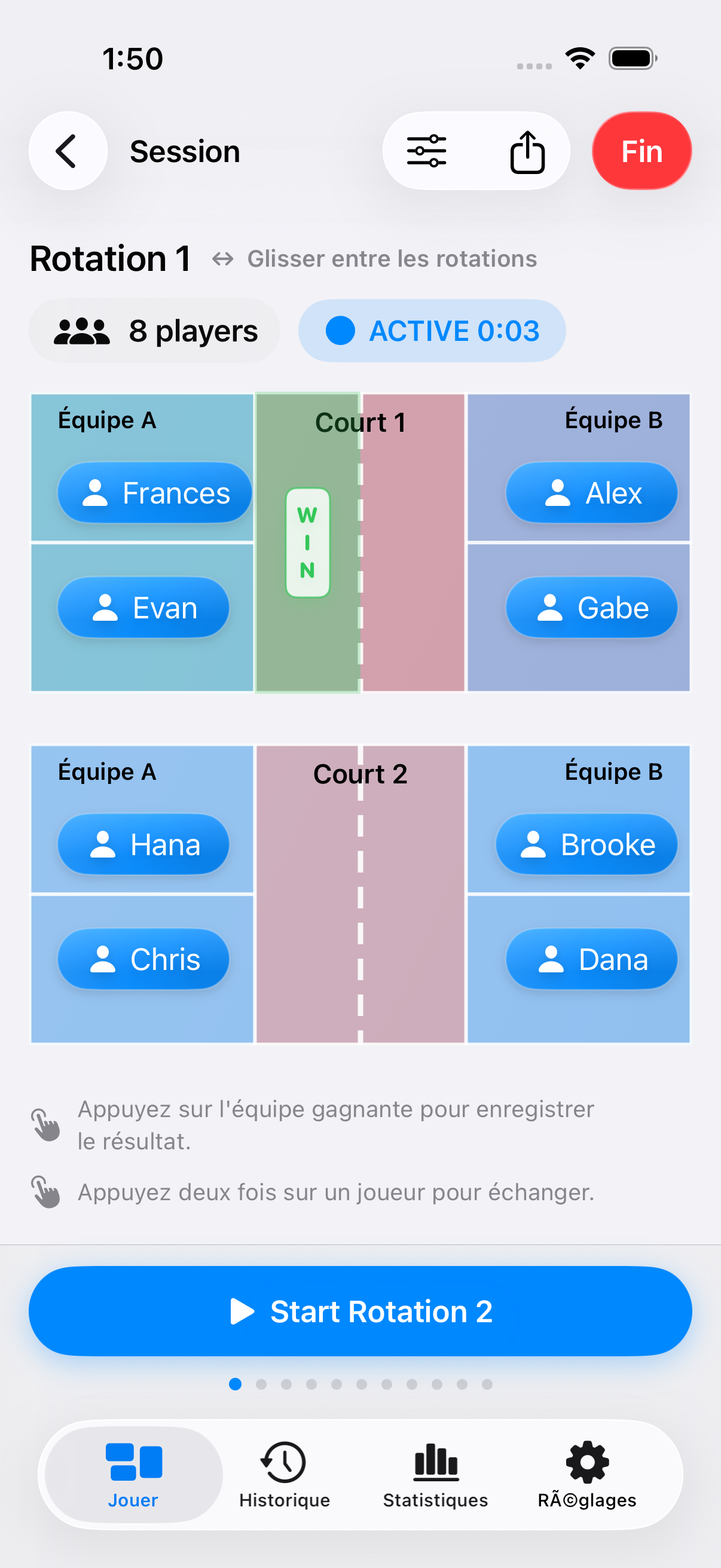Viewport: 721px width, 1568px height.
Task: Select player Evan on Court 1
Action: click(x=143, y=608)
